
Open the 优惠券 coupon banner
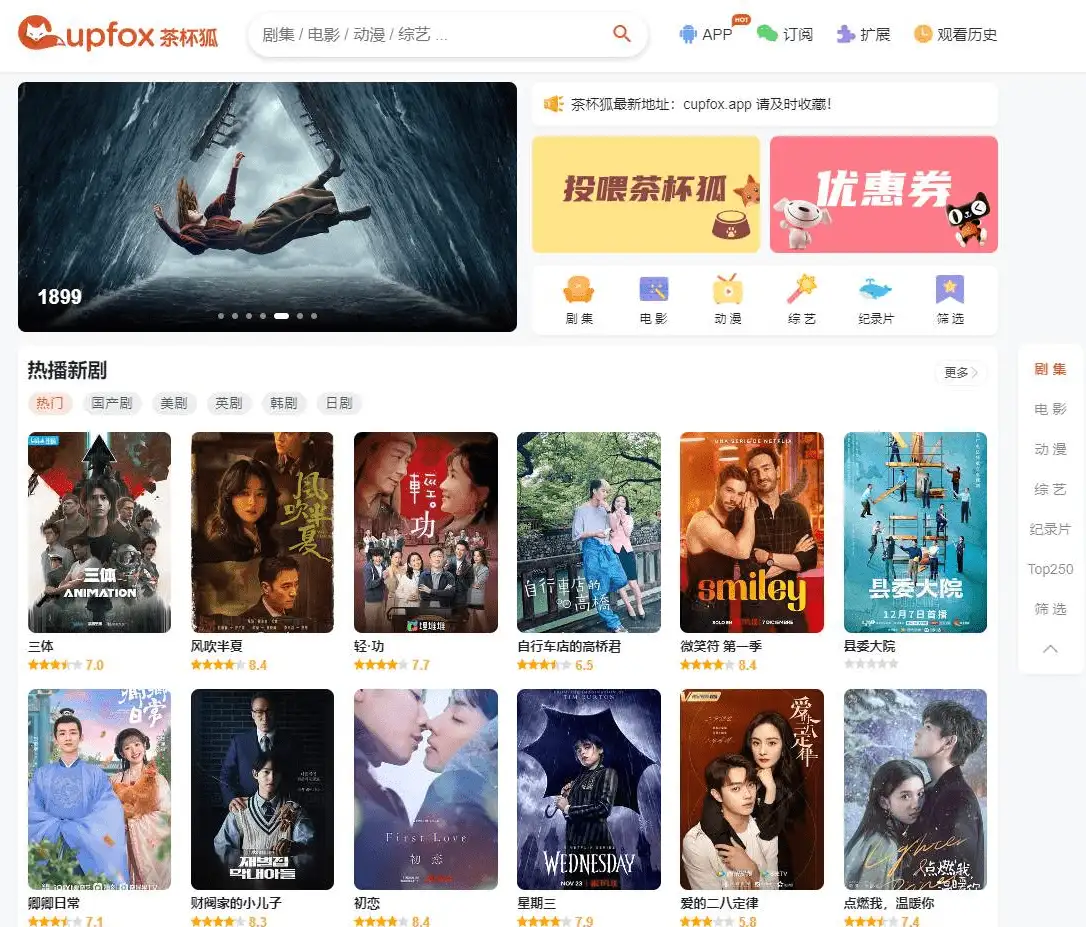pos(884,194)
